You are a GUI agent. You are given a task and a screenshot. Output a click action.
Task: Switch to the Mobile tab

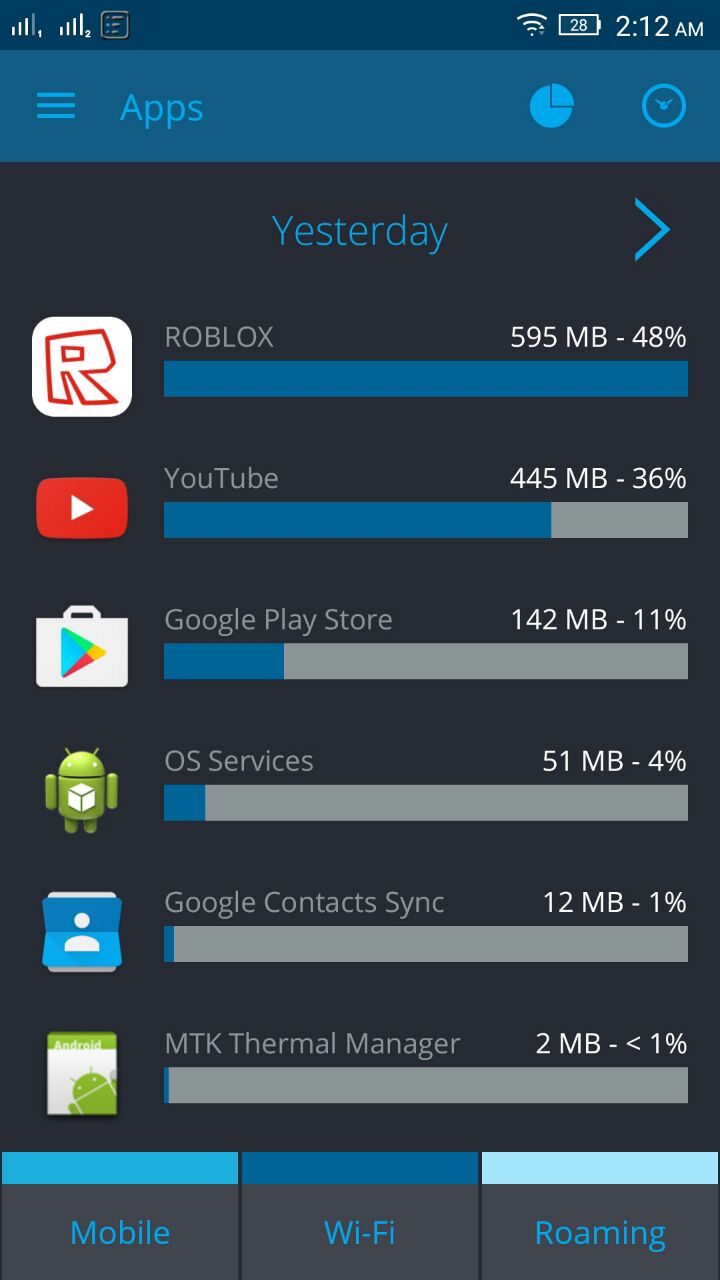point(120,1216)
